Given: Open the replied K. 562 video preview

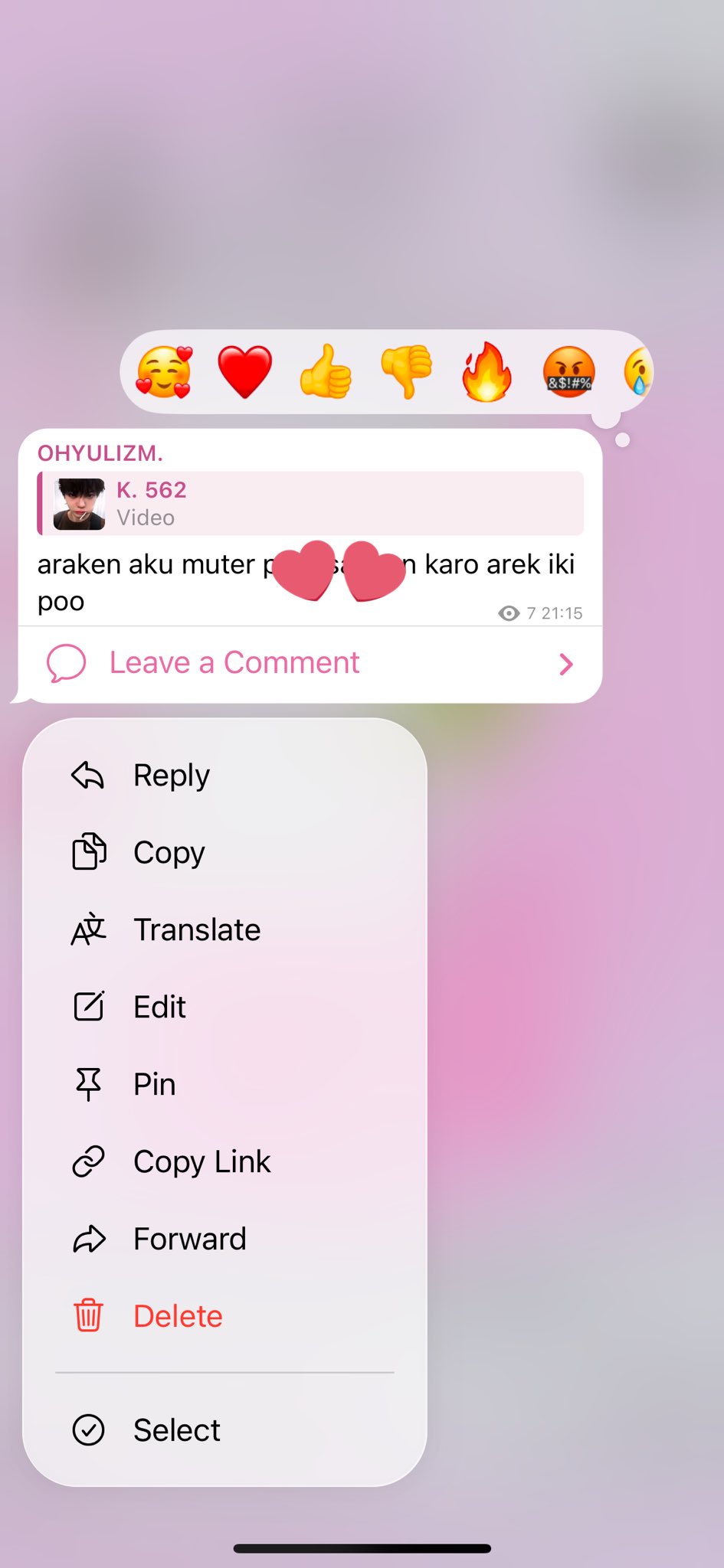Looking at the screenshot, I should click(310, 504).
